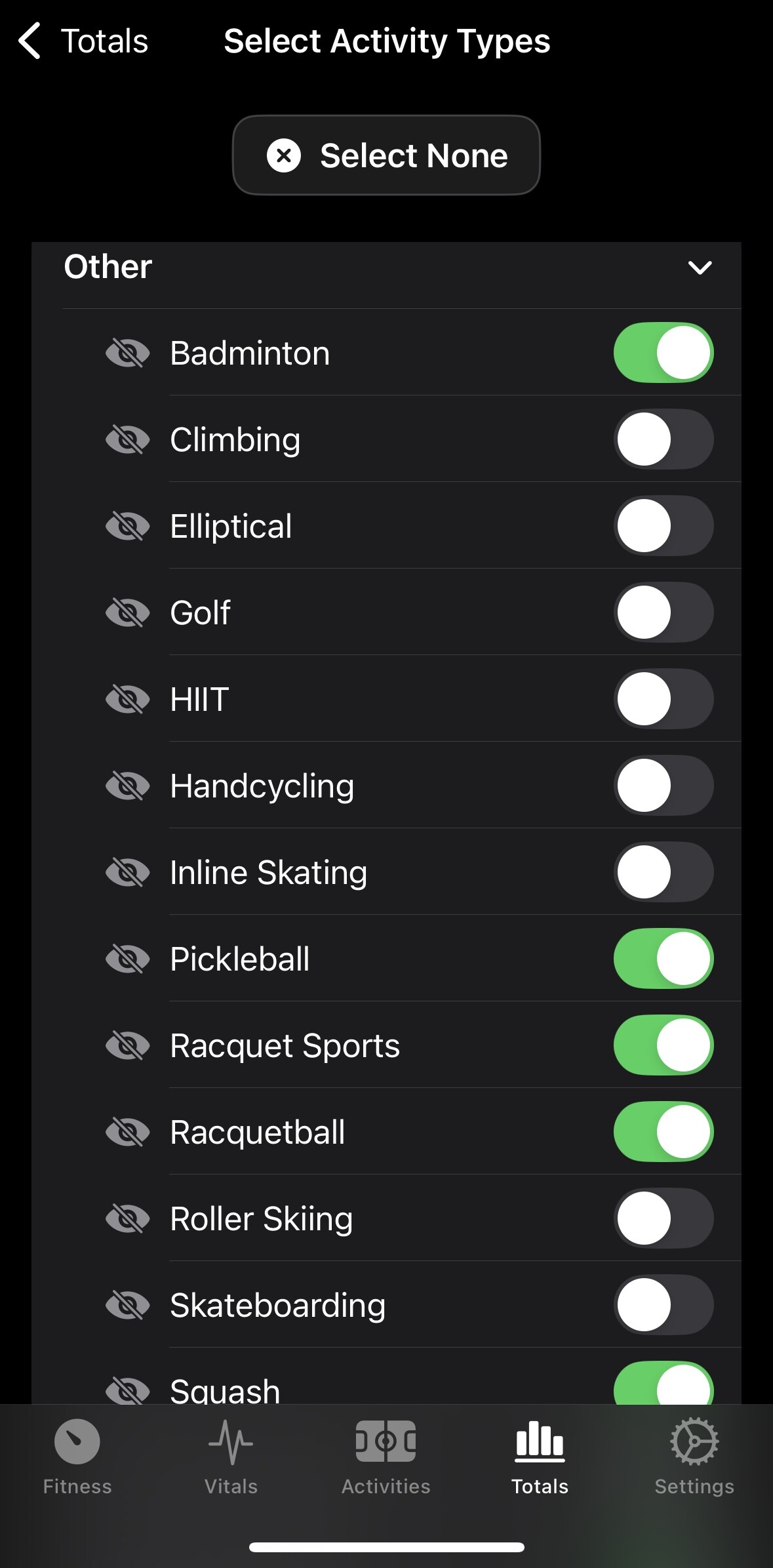Enable the Handcycling switch
The width and height of the screenshot is (773, 1568).
click(664, 786)
